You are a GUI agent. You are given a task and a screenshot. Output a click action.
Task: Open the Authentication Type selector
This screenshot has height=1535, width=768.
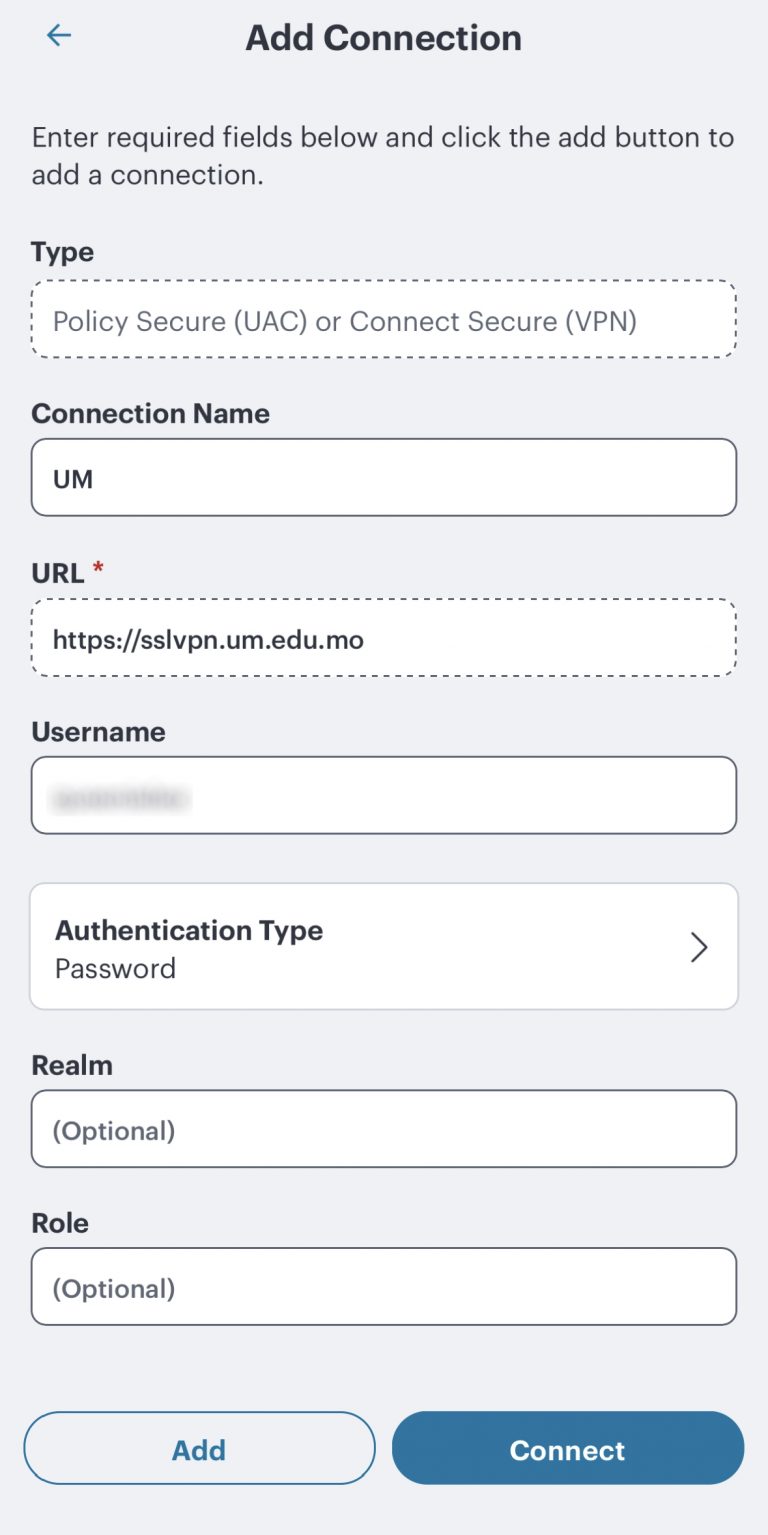(x=384, y=946)
